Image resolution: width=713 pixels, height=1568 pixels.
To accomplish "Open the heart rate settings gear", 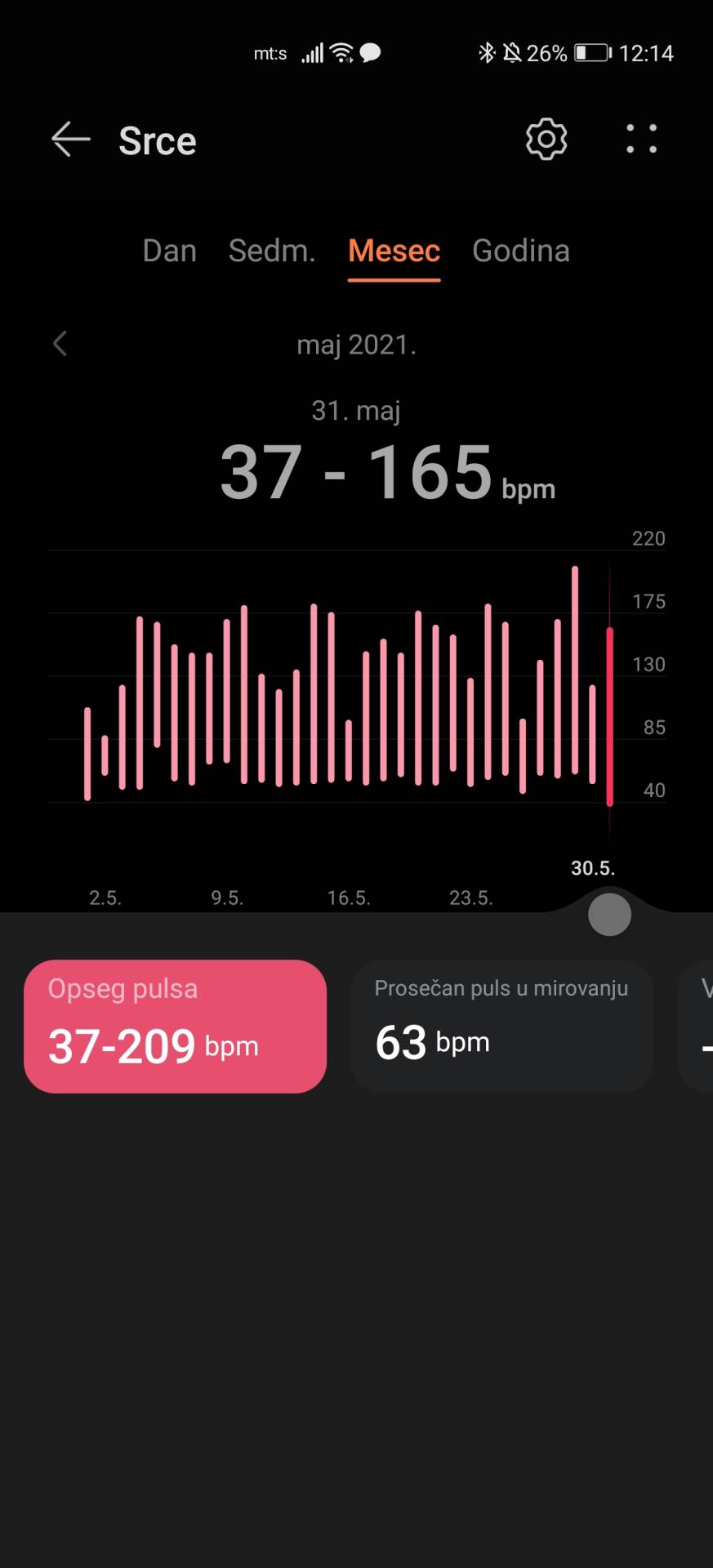I will (546, 140).
